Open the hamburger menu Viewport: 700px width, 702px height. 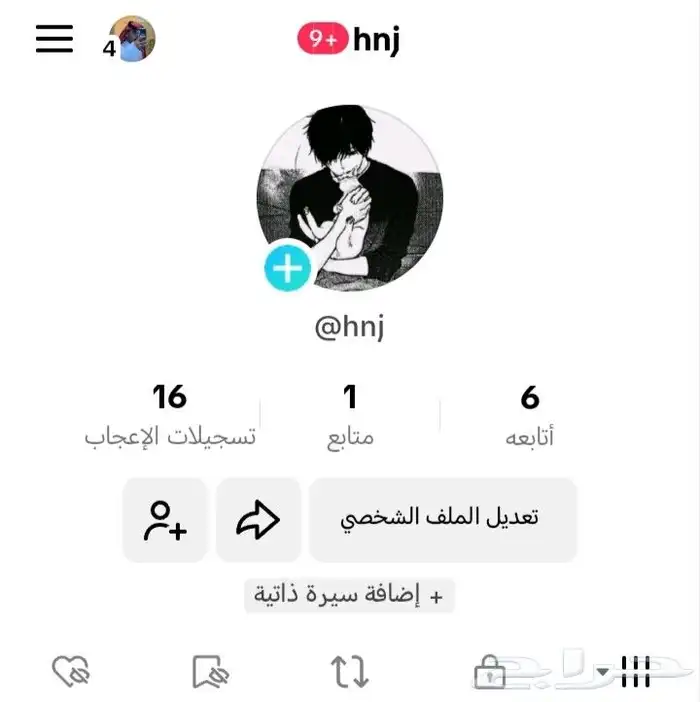(55, 39)
